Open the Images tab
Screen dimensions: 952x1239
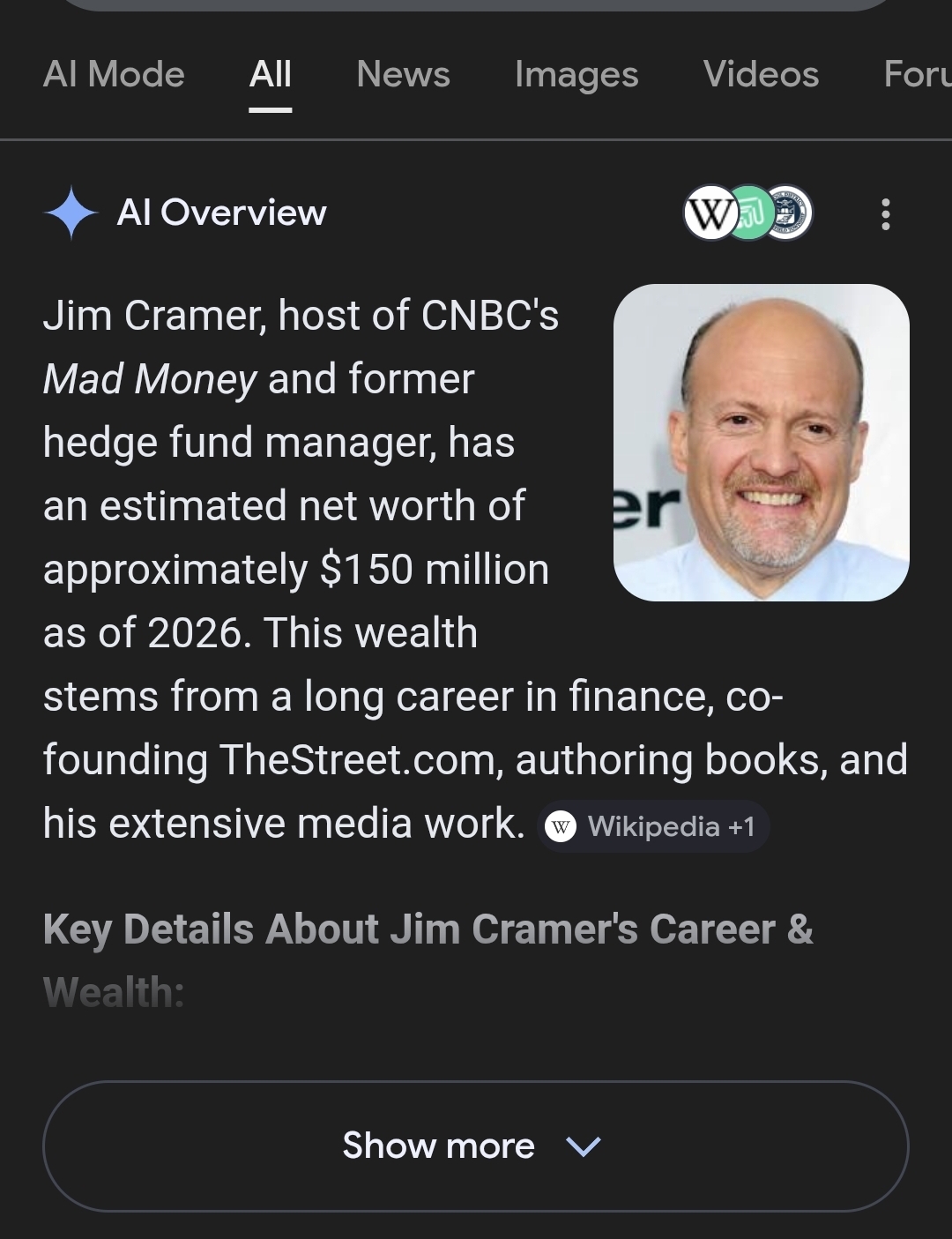point(576,74)
